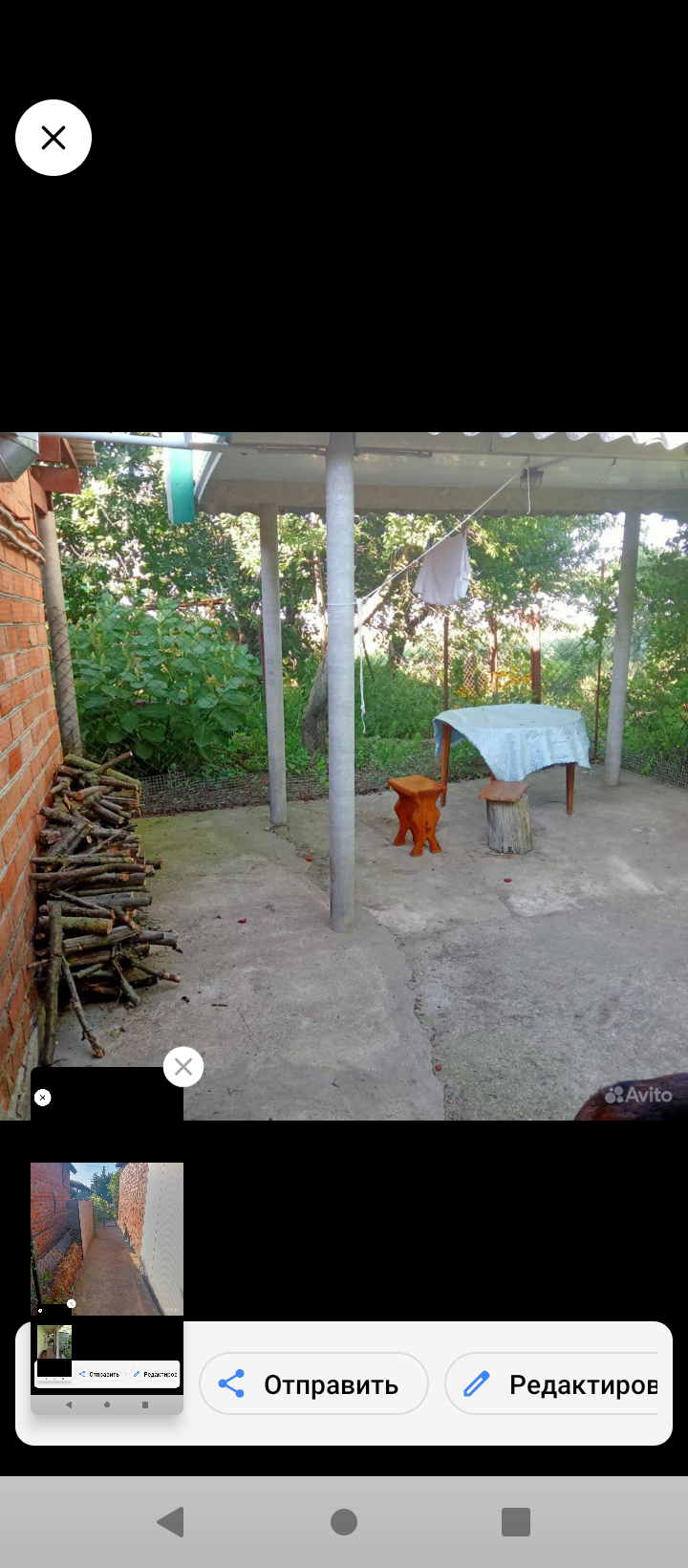
Task: Close the full-screen photo viewer
Action: (54, 138)
